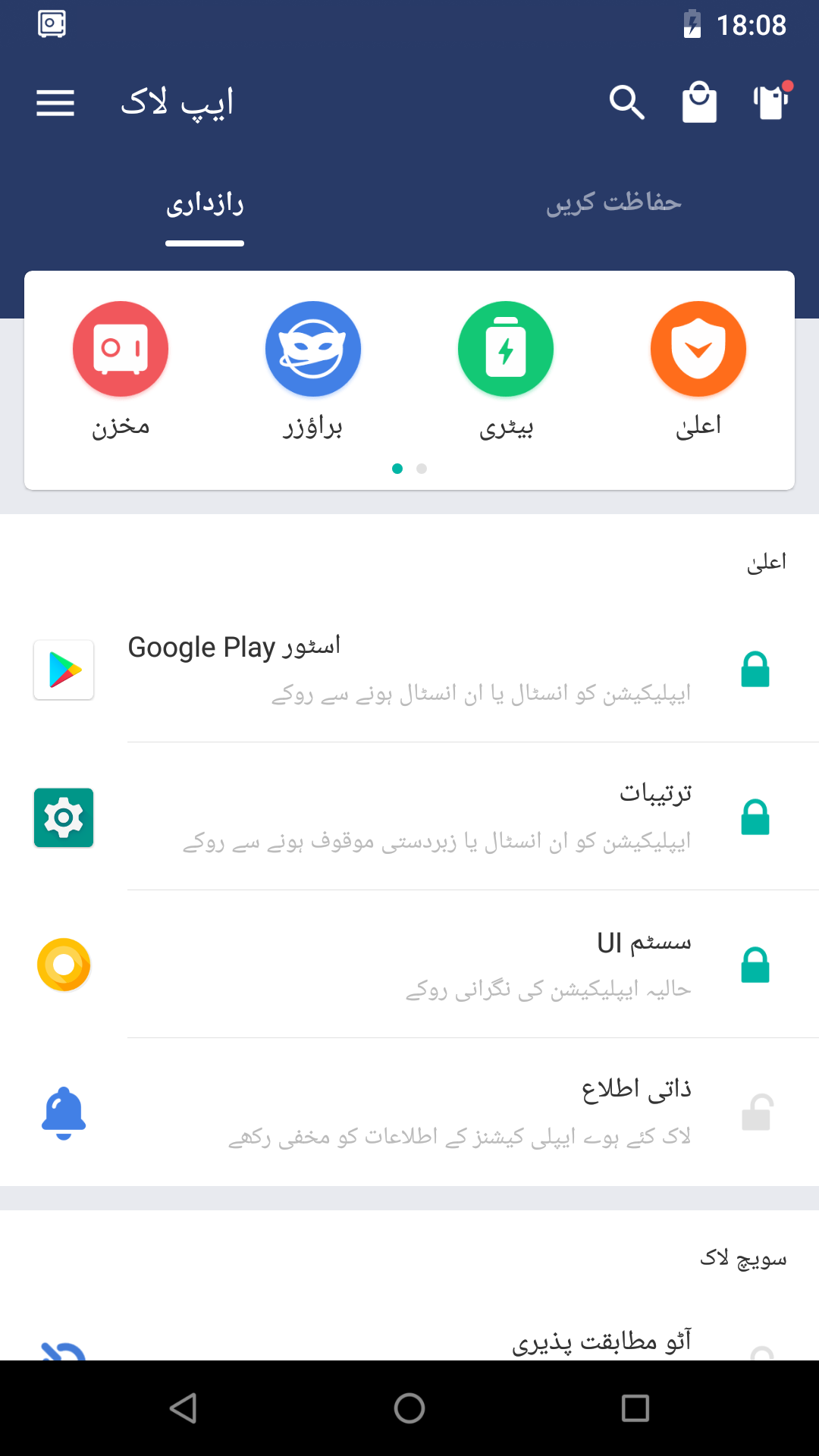Toggle the سسٹم UI lock
The width and height of the screenshot is (819, 1456).
[756, 965]
